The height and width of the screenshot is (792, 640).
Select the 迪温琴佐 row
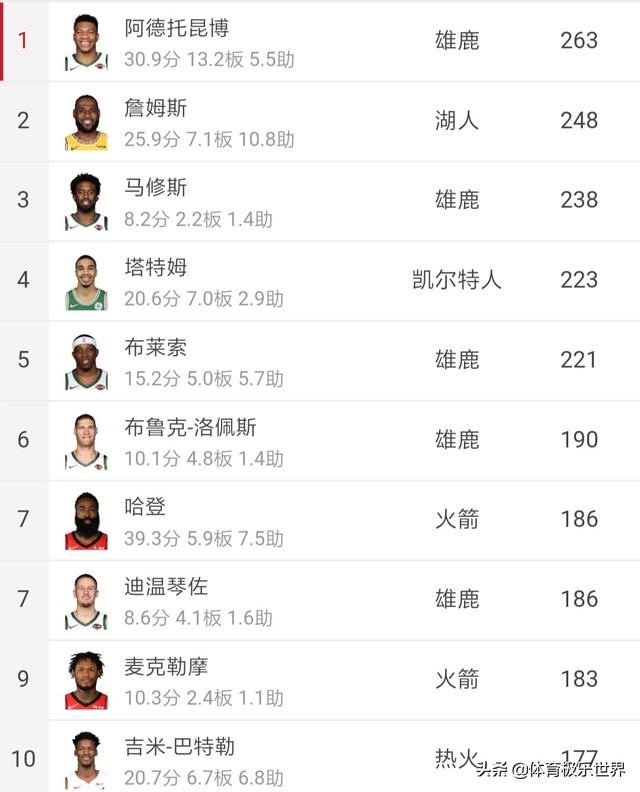tap(166, 588)
